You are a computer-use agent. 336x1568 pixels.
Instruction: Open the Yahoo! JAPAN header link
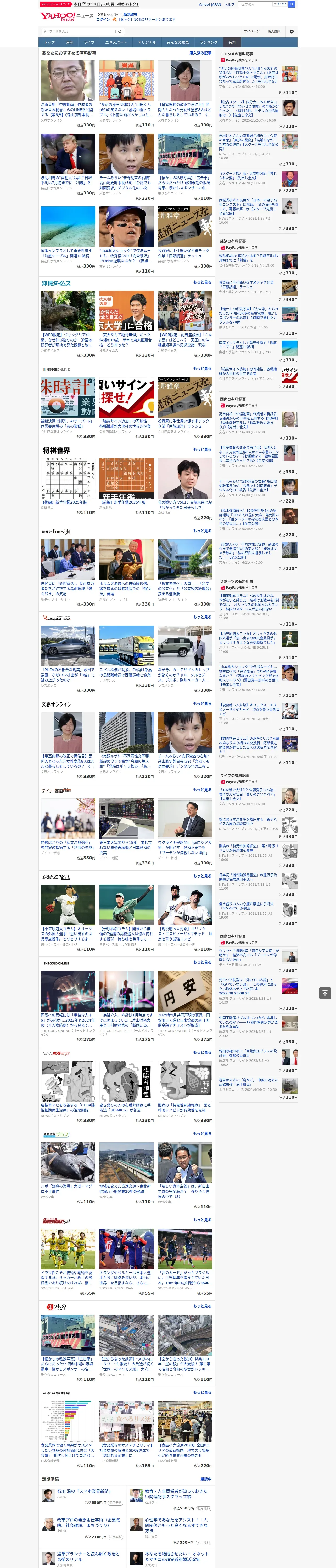click(210, 4)
